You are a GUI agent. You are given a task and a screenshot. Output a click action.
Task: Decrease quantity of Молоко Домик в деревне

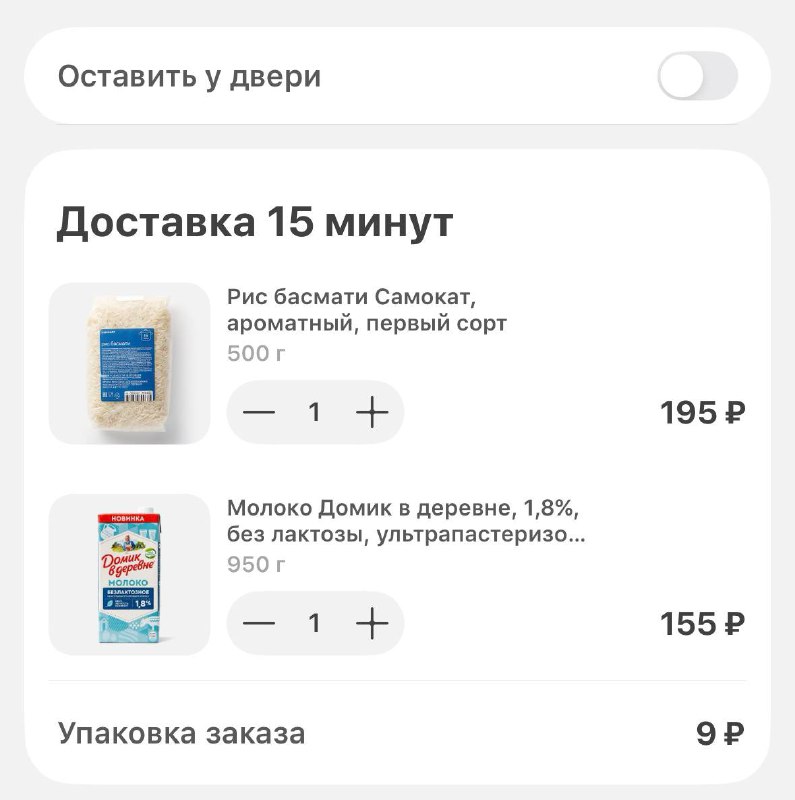point(259,623)
